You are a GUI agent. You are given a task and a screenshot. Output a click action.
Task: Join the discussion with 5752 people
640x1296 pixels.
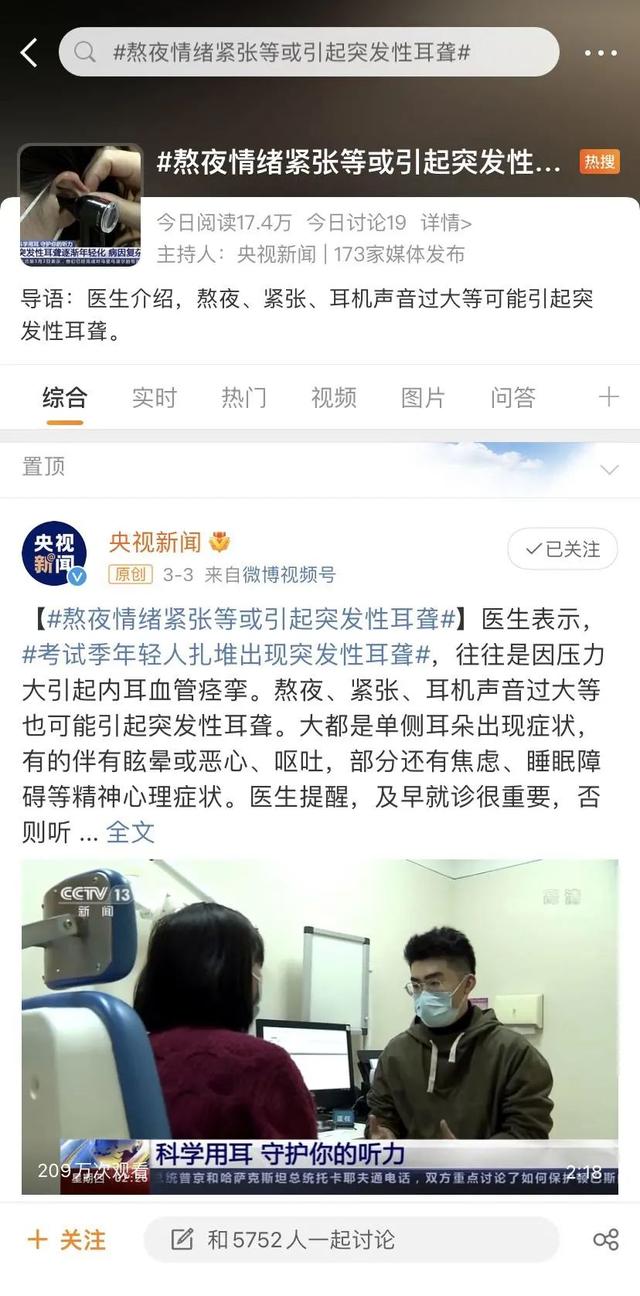(x=350, y=1240)
